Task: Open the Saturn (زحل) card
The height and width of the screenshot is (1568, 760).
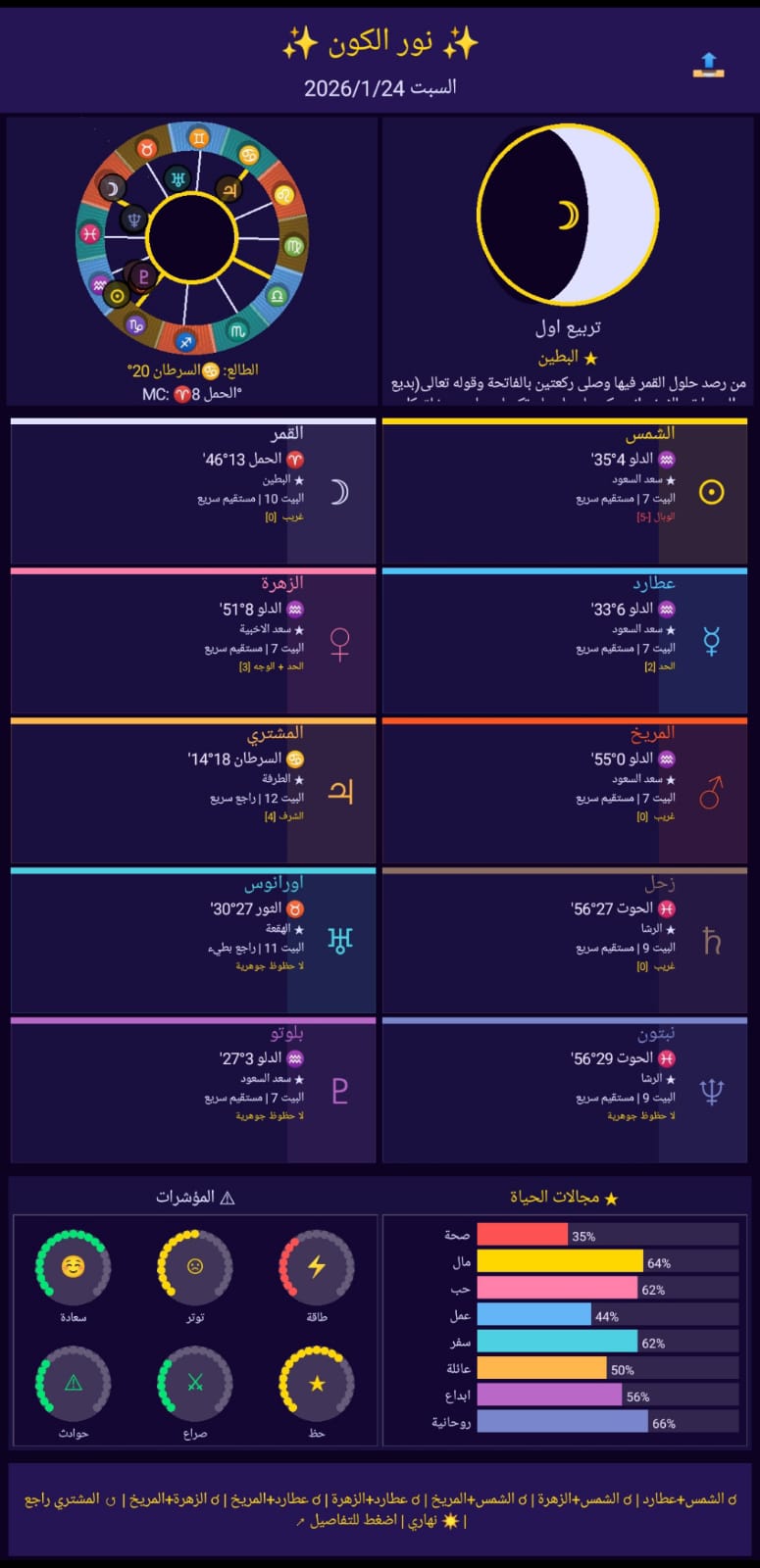Action: click(565, 941)
